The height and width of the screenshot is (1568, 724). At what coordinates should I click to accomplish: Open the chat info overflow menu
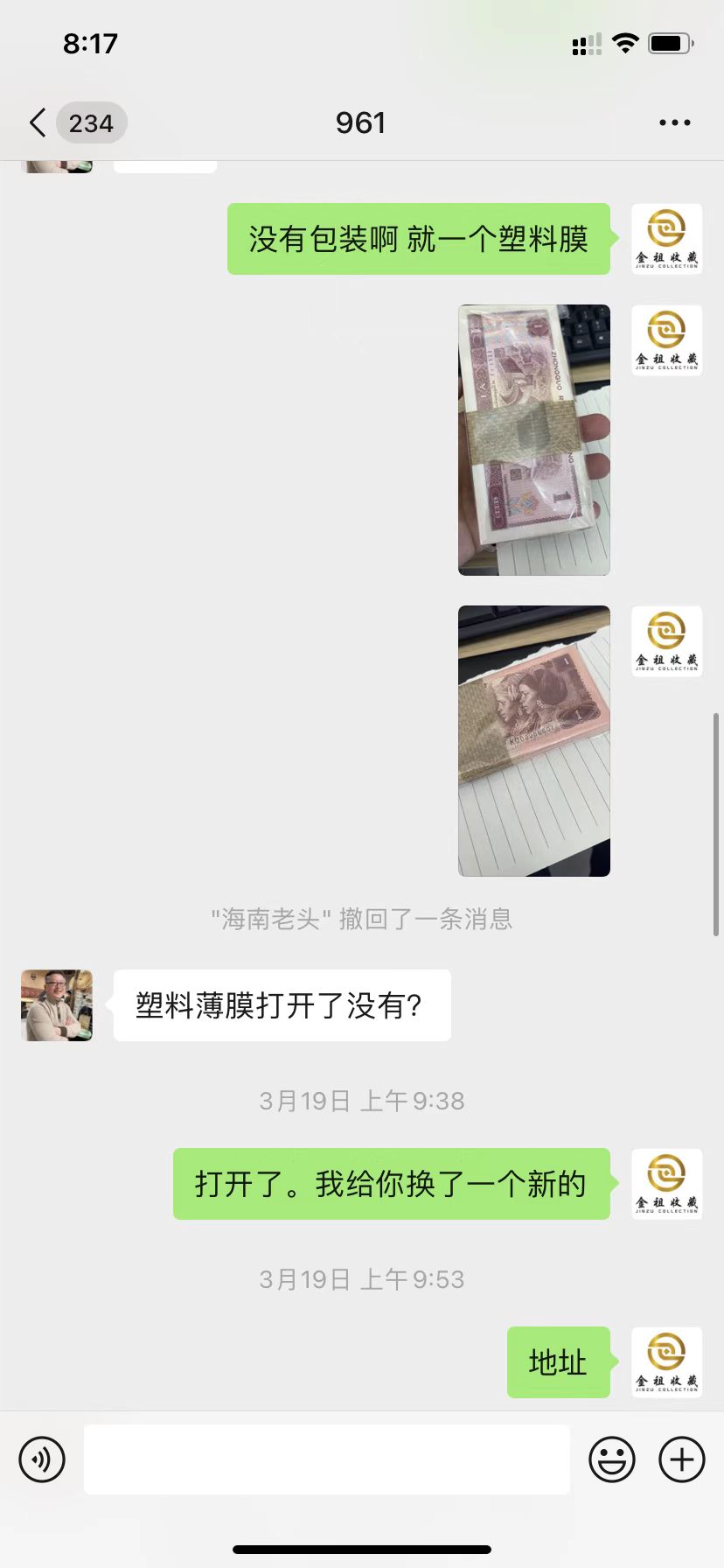point(675,123)
